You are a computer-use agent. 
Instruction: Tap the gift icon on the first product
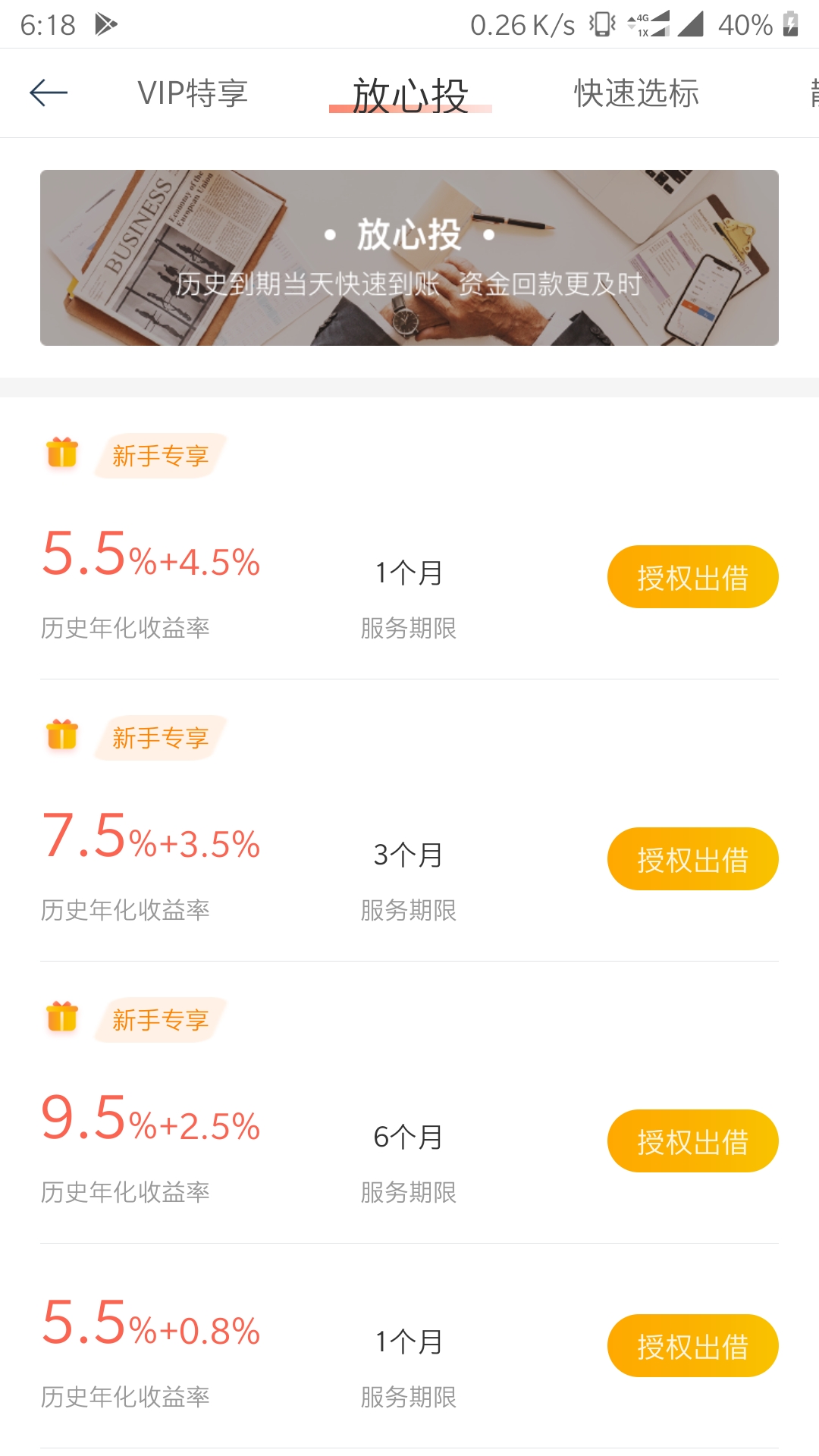point(63,453)
